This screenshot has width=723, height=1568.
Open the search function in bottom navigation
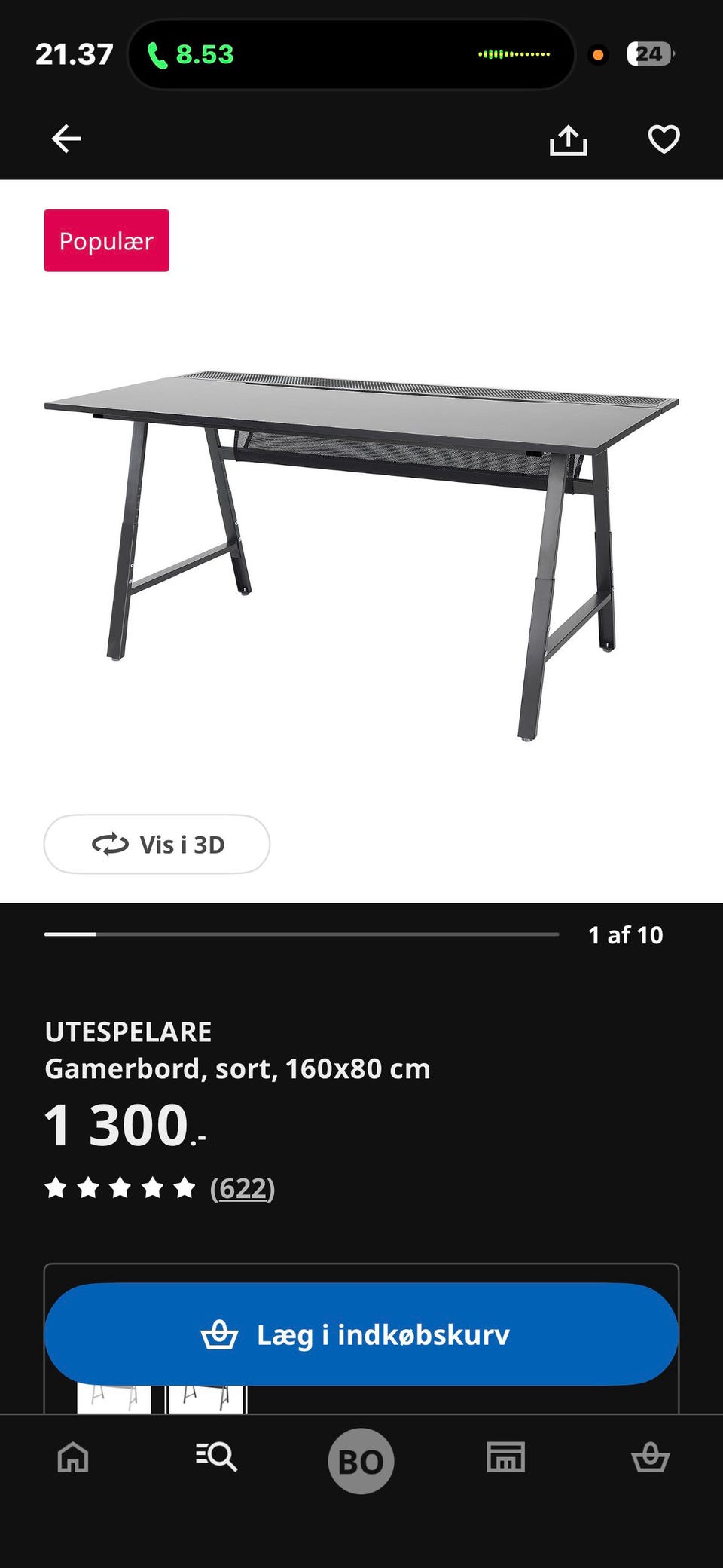click(217, 1459)
